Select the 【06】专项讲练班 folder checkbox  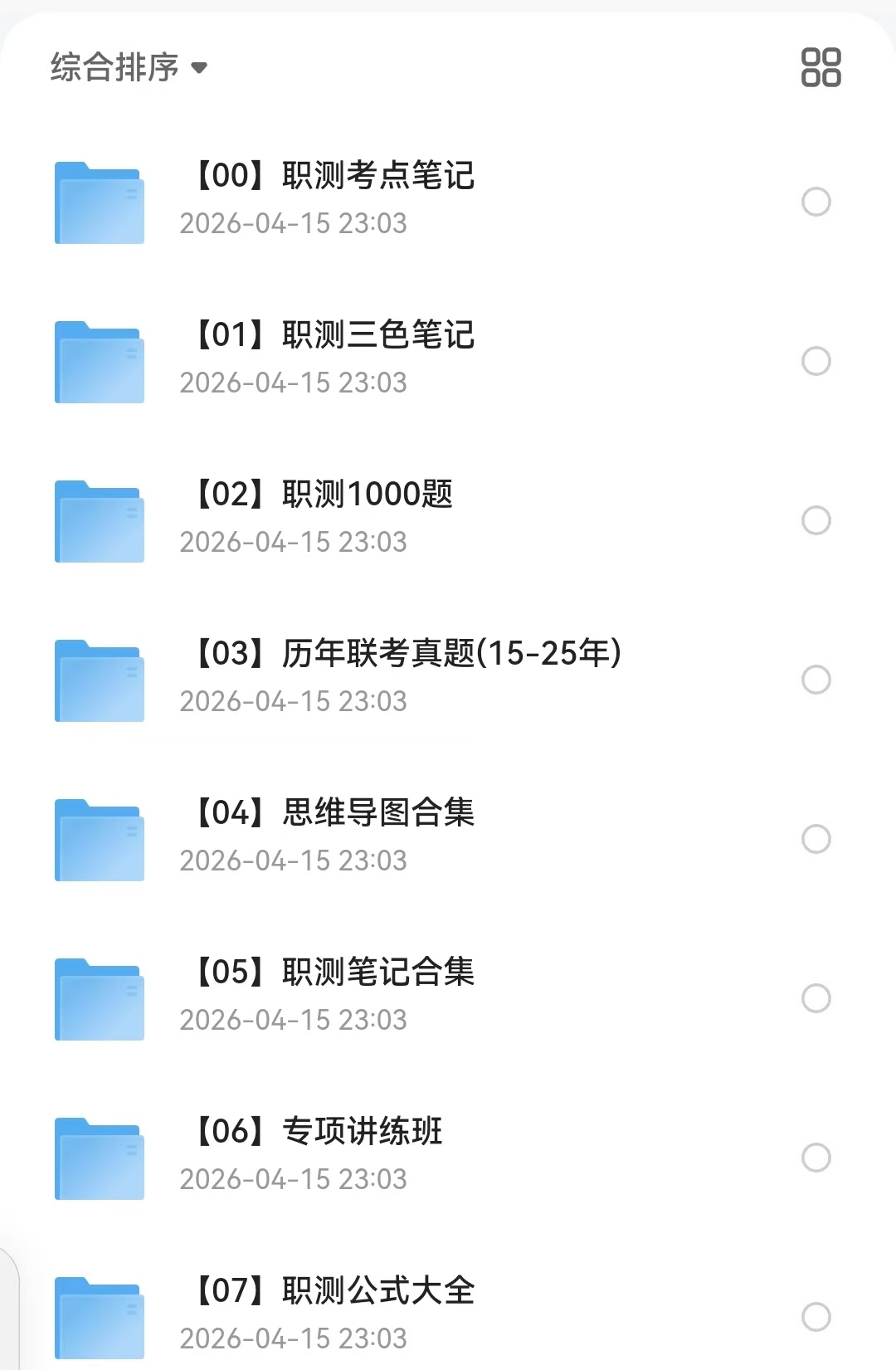(816, 1158)
